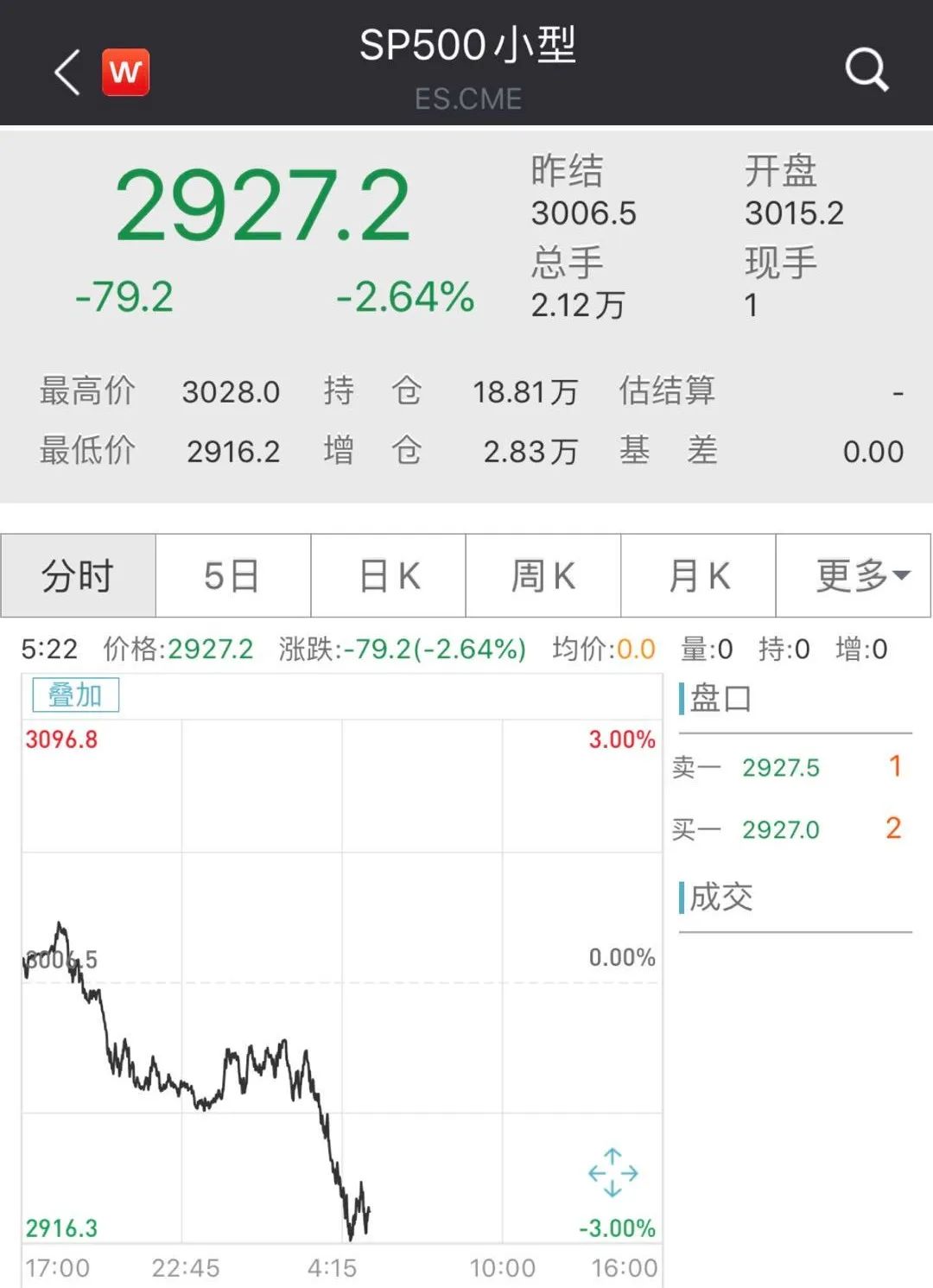Tap the 叠加 overlay button
Screen dimensions: 933x1288
(x=75, y=695)
